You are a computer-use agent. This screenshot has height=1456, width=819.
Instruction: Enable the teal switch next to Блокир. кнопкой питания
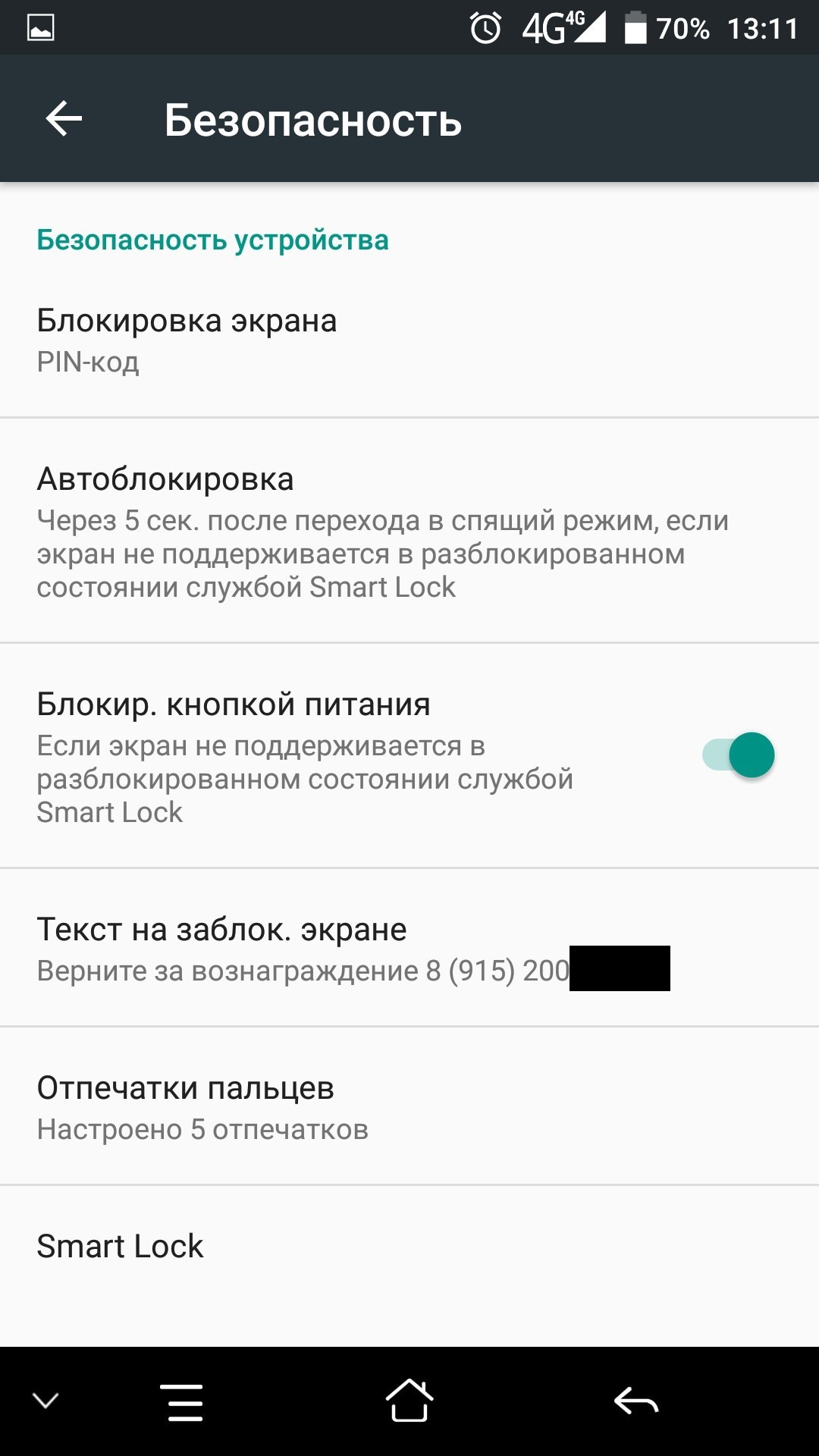[739, 755]
